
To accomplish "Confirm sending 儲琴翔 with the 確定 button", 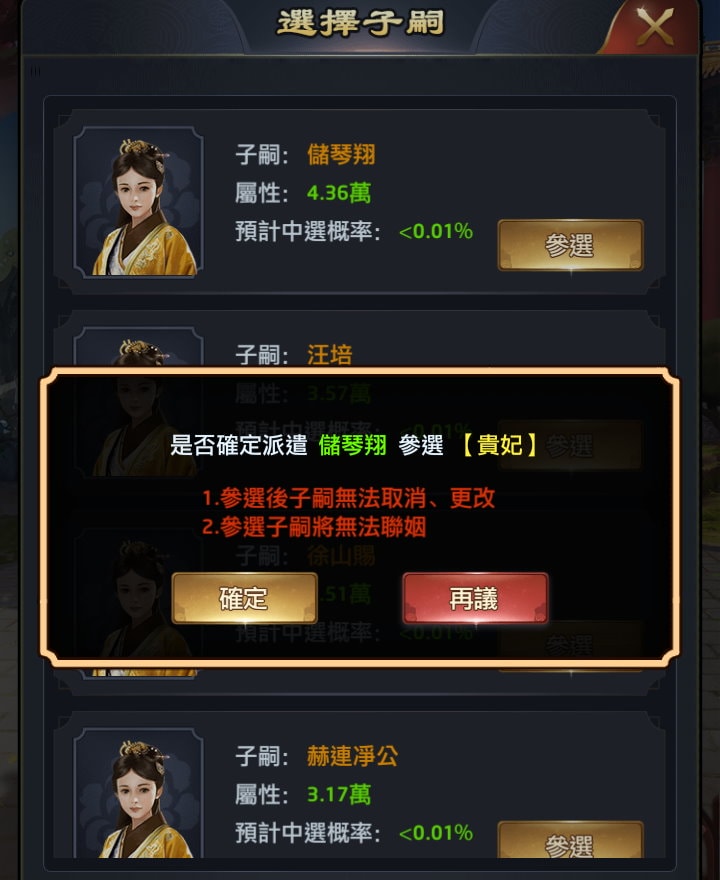I will point(244,599).
